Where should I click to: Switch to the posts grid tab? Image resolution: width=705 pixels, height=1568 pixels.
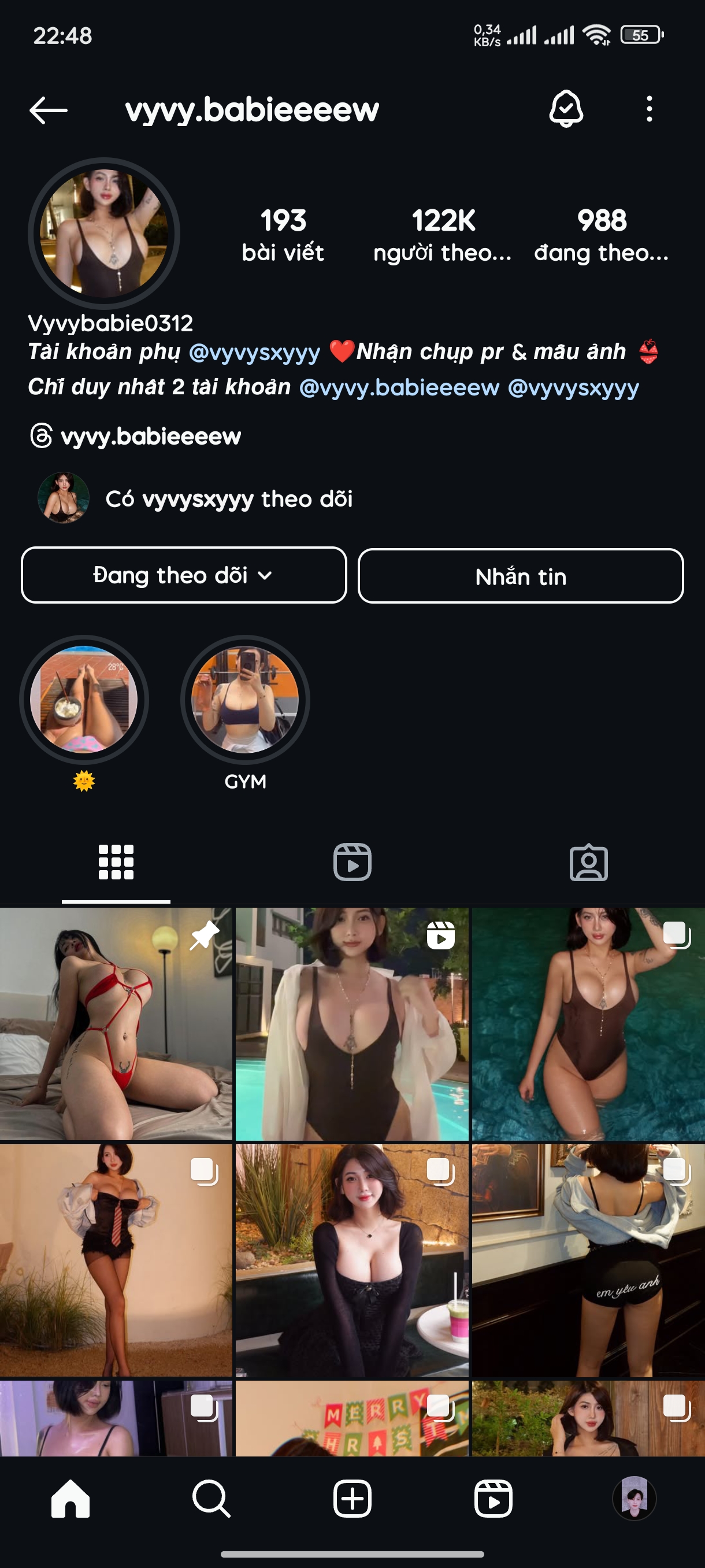tap(116, 862)
